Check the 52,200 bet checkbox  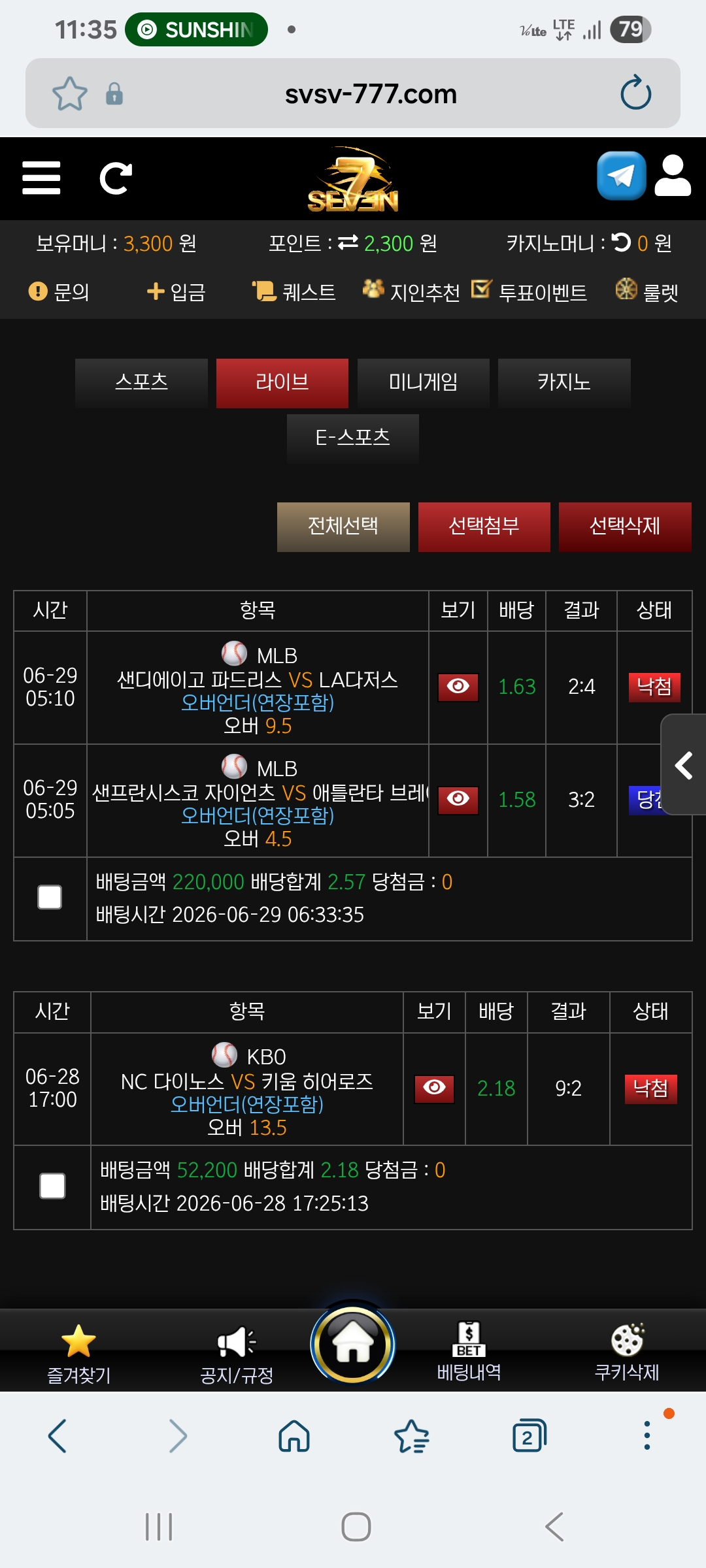(x=52, y=1186)
